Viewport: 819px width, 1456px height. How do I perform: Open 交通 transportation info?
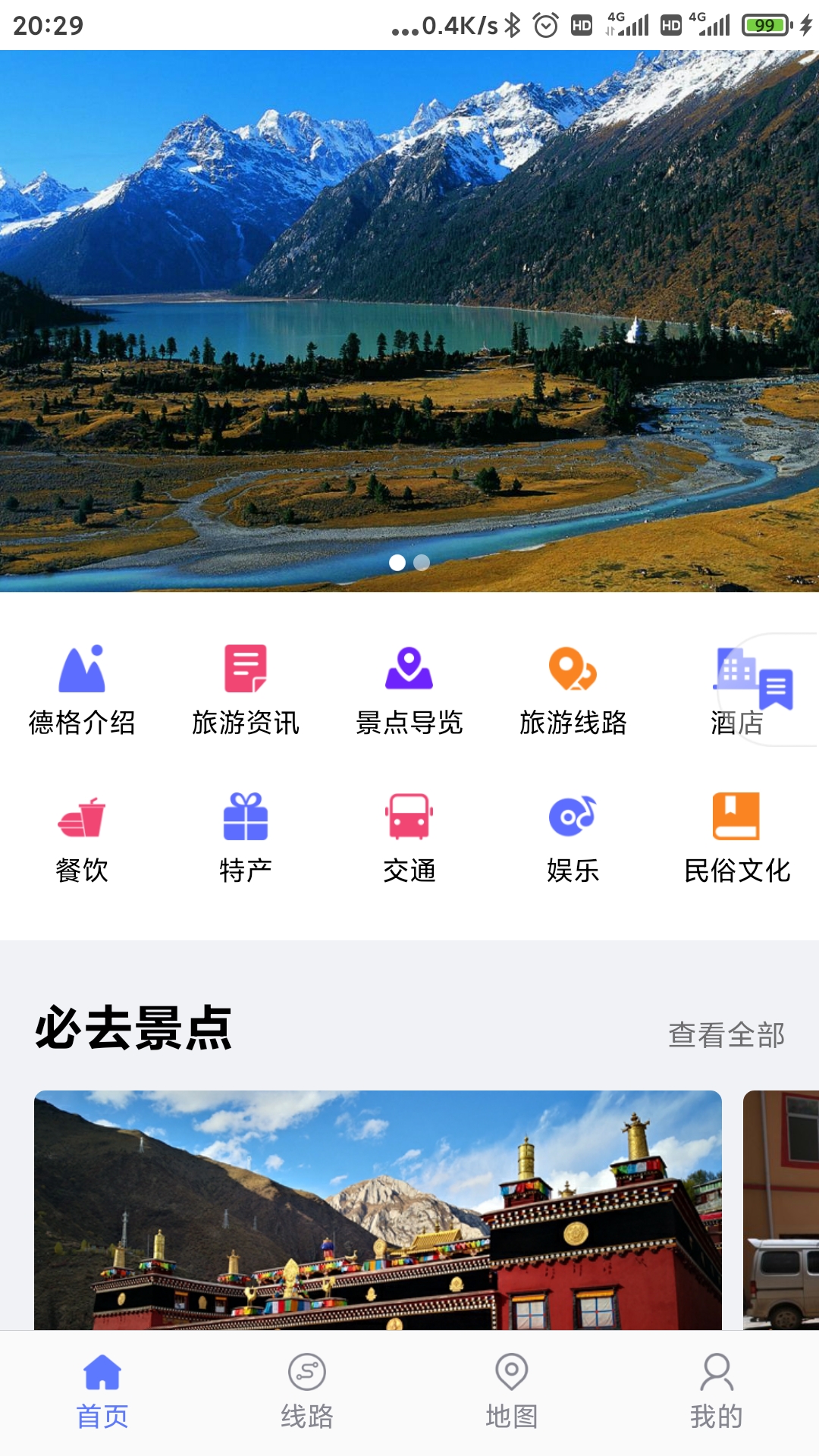point(409,836)
